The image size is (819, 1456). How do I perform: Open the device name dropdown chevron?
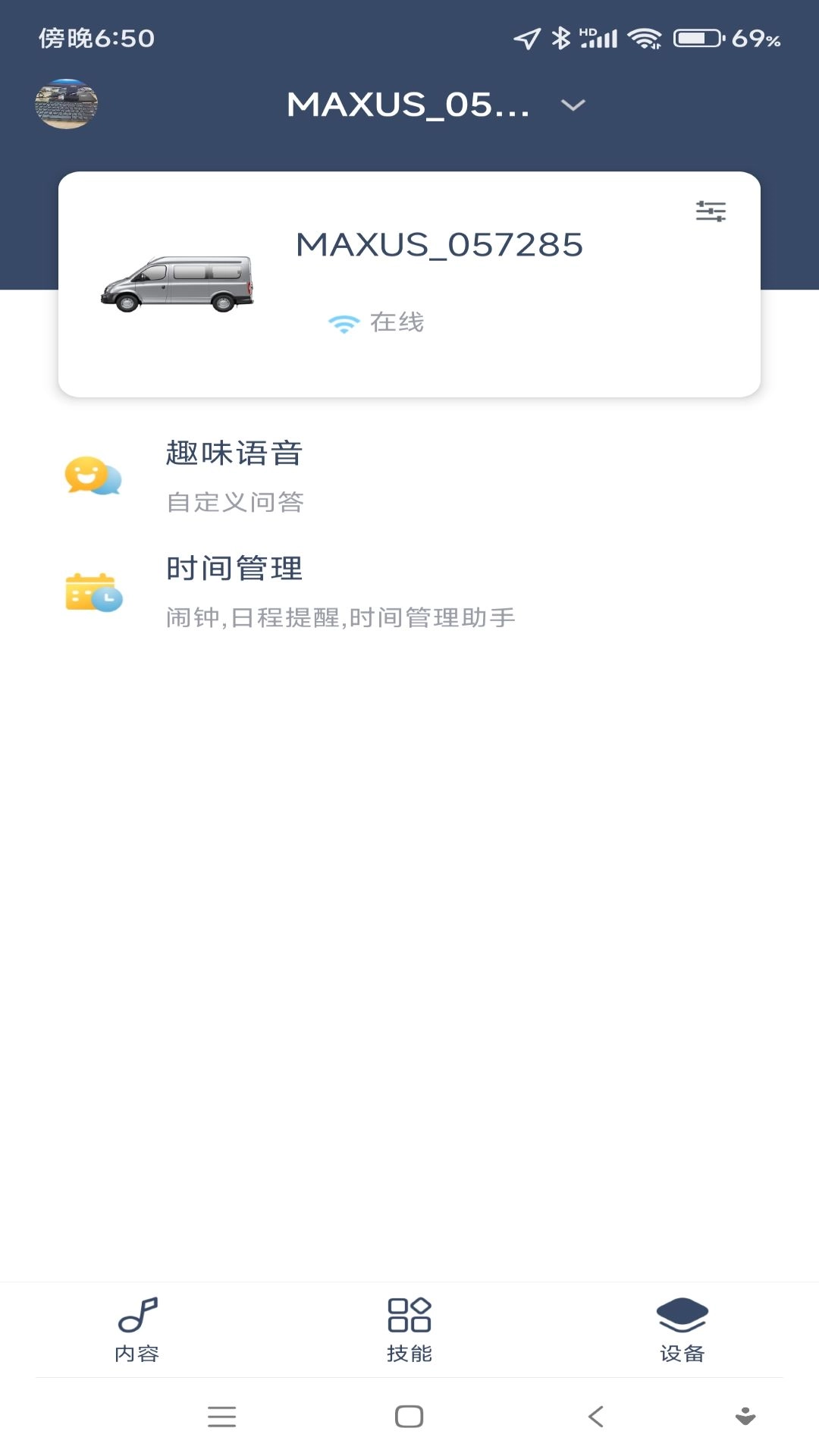click(x=573, y=106)
